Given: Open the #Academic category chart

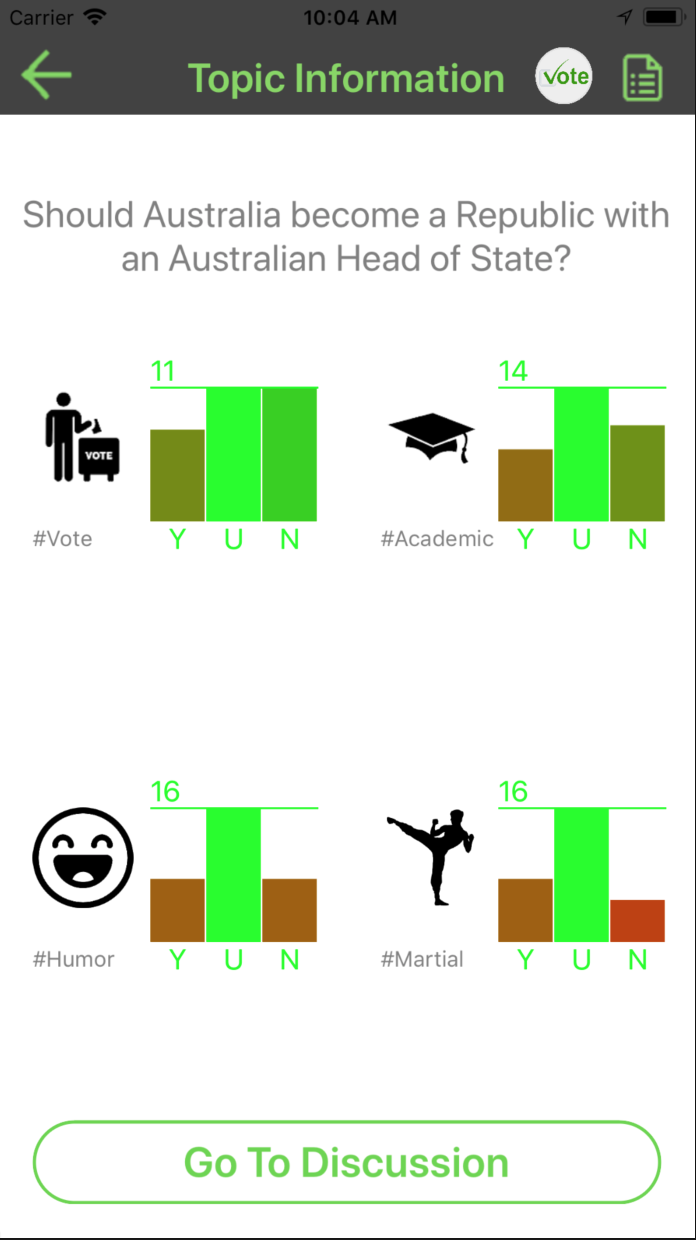Looking at the screenshot, I should (581, 455).
